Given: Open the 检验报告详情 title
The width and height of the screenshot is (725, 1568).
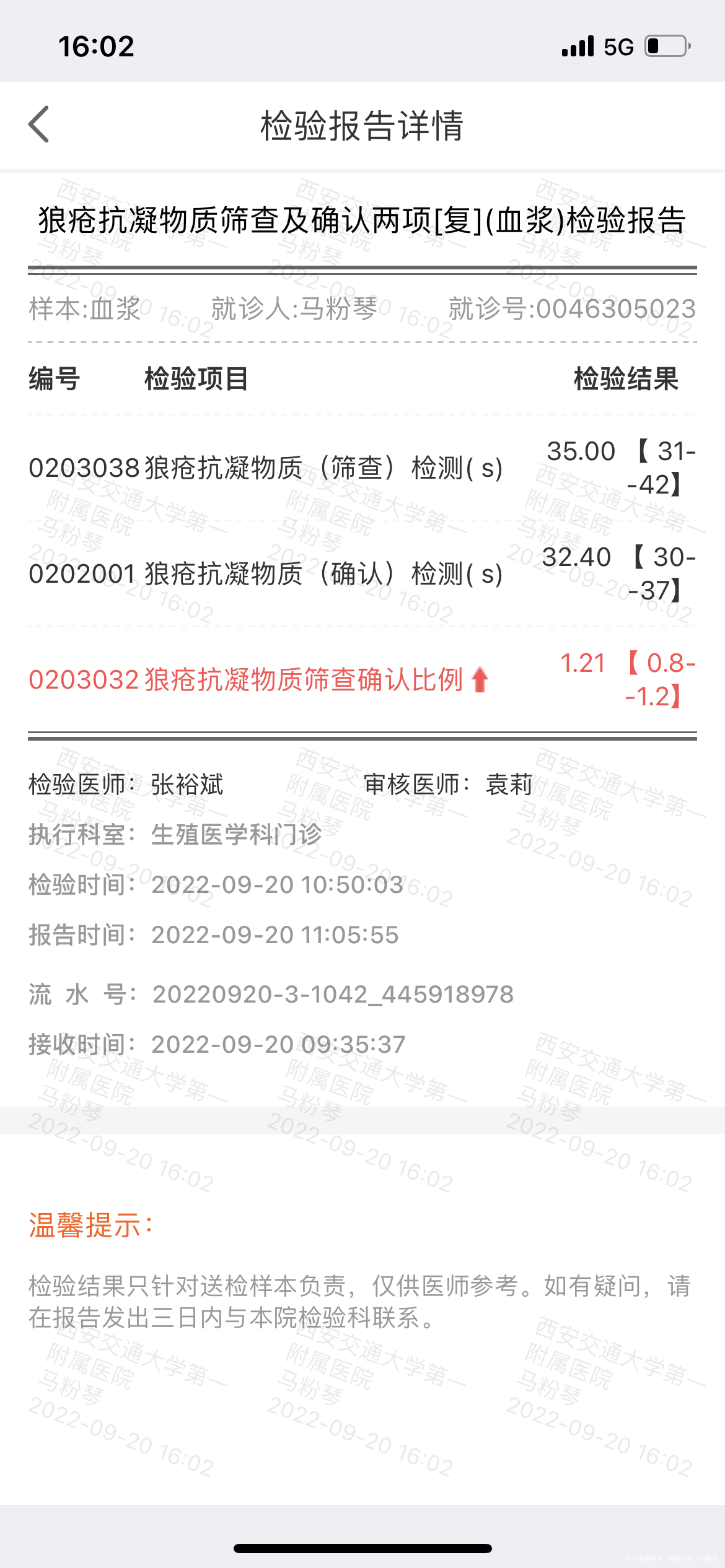Looking at the screenshot, I should point(362,126).
